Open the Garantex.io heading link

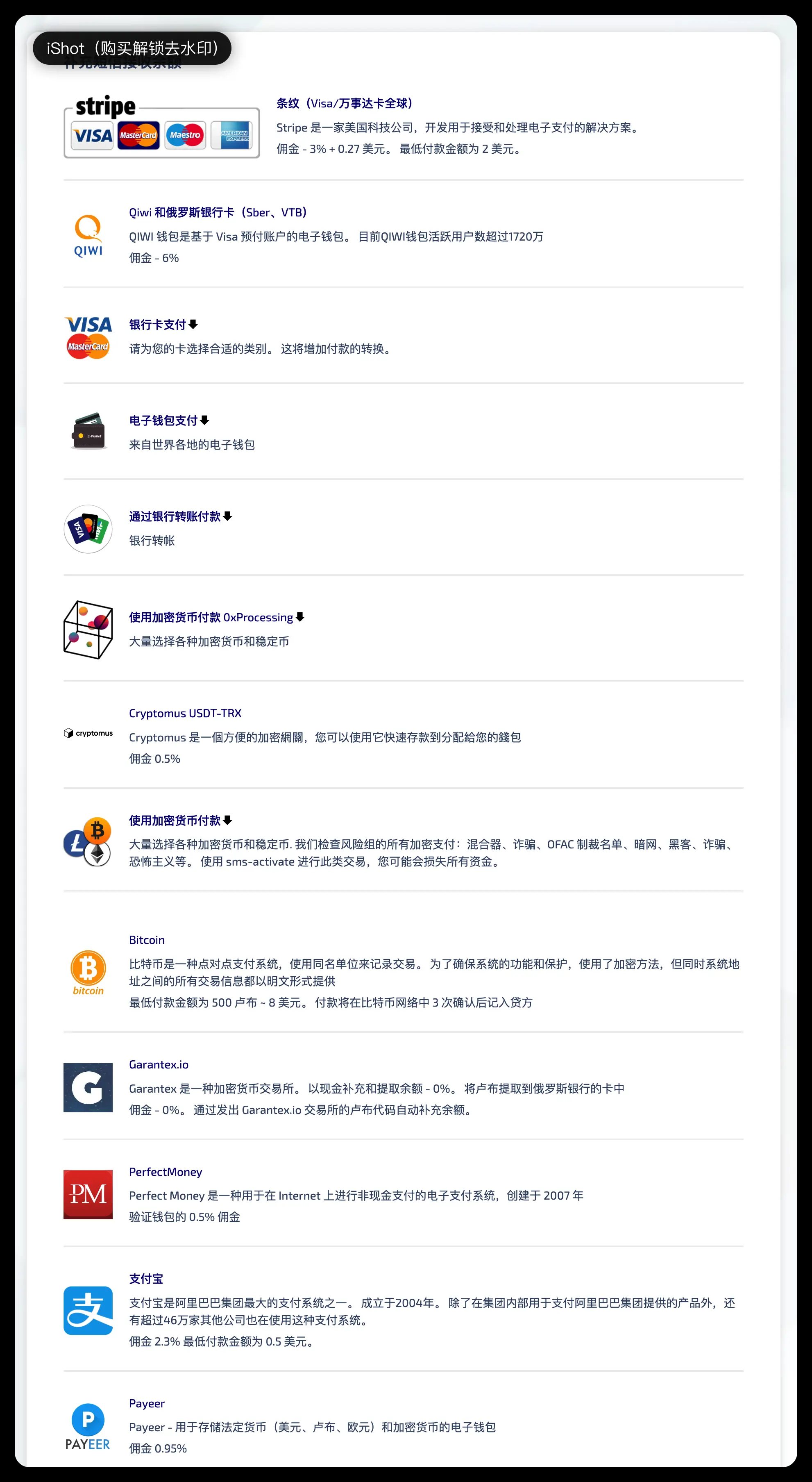click(159, 1064)
